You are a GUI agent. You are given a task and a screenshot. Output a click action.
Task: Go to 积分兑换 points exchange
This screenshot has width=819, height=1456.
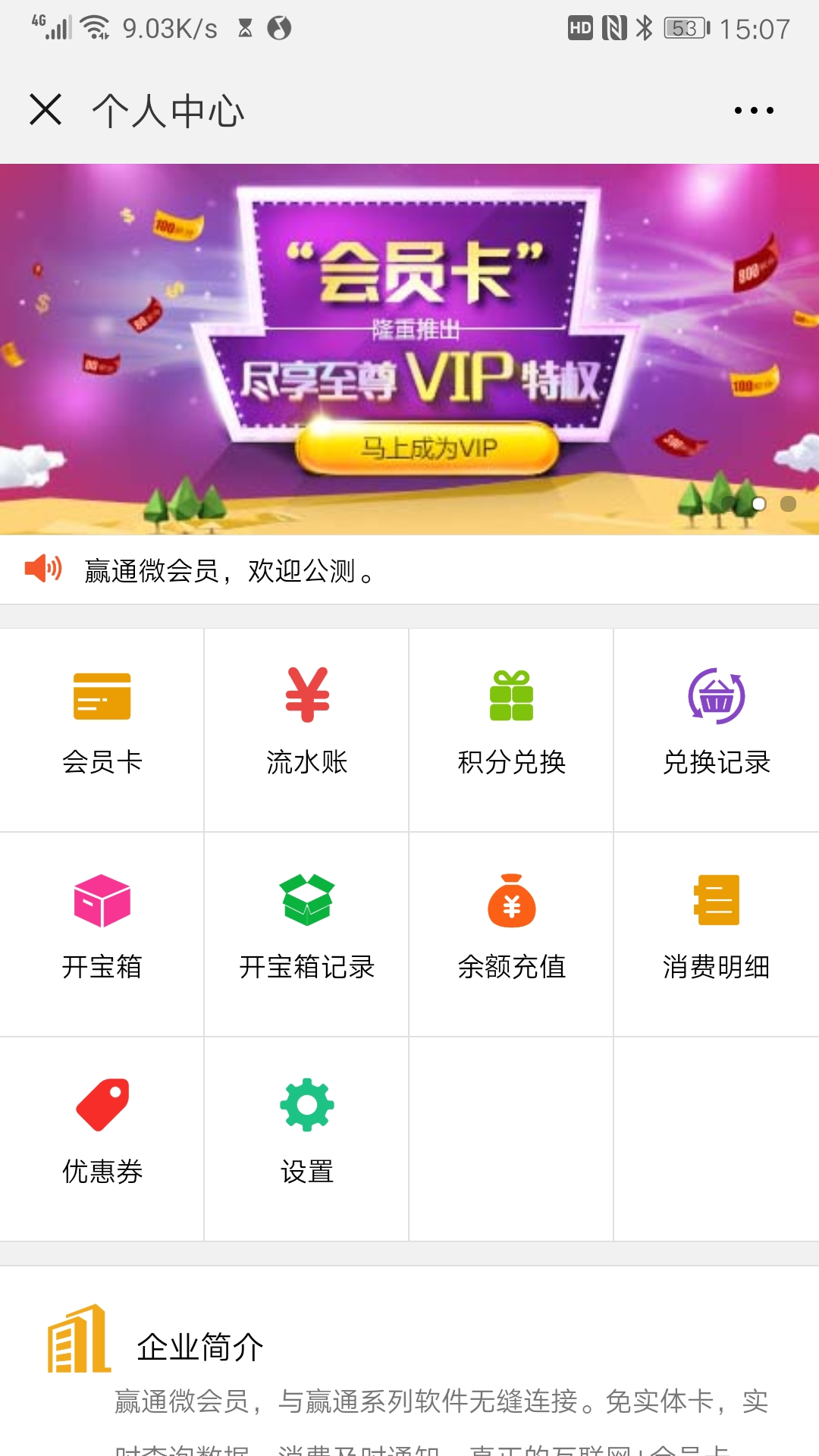coord(512,728)
